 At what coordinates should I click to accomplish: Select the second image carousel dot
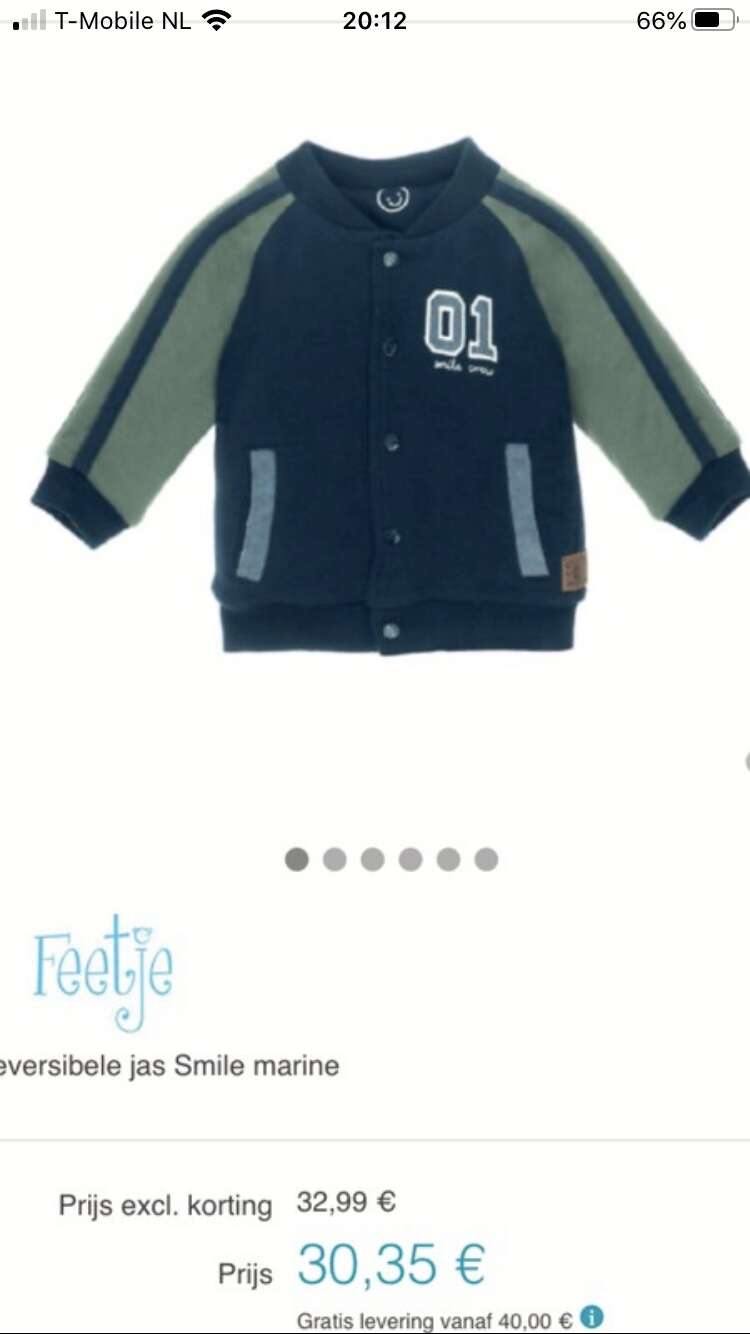pos(335,859)
